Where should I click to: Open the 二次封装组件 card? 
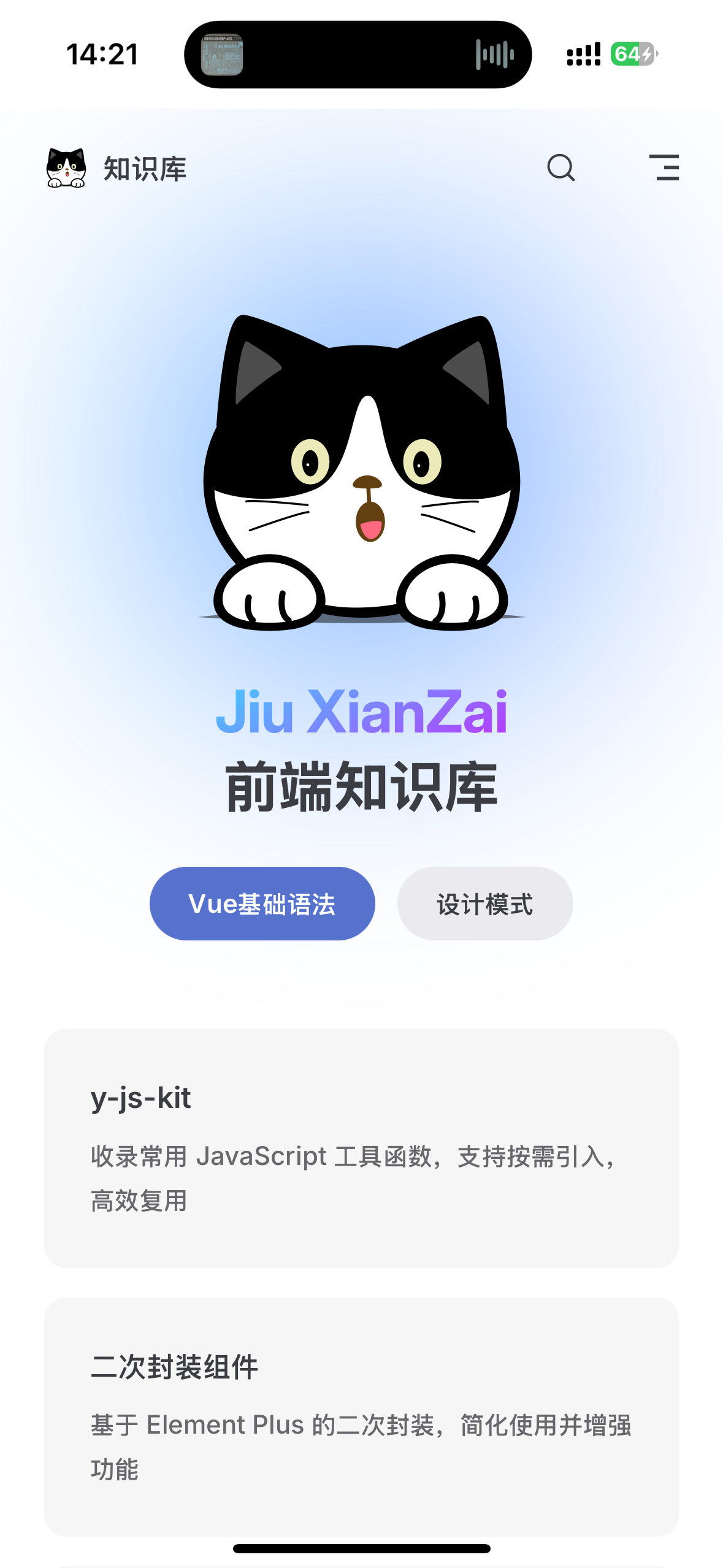pyautogui.click(x=361, y=1416)
